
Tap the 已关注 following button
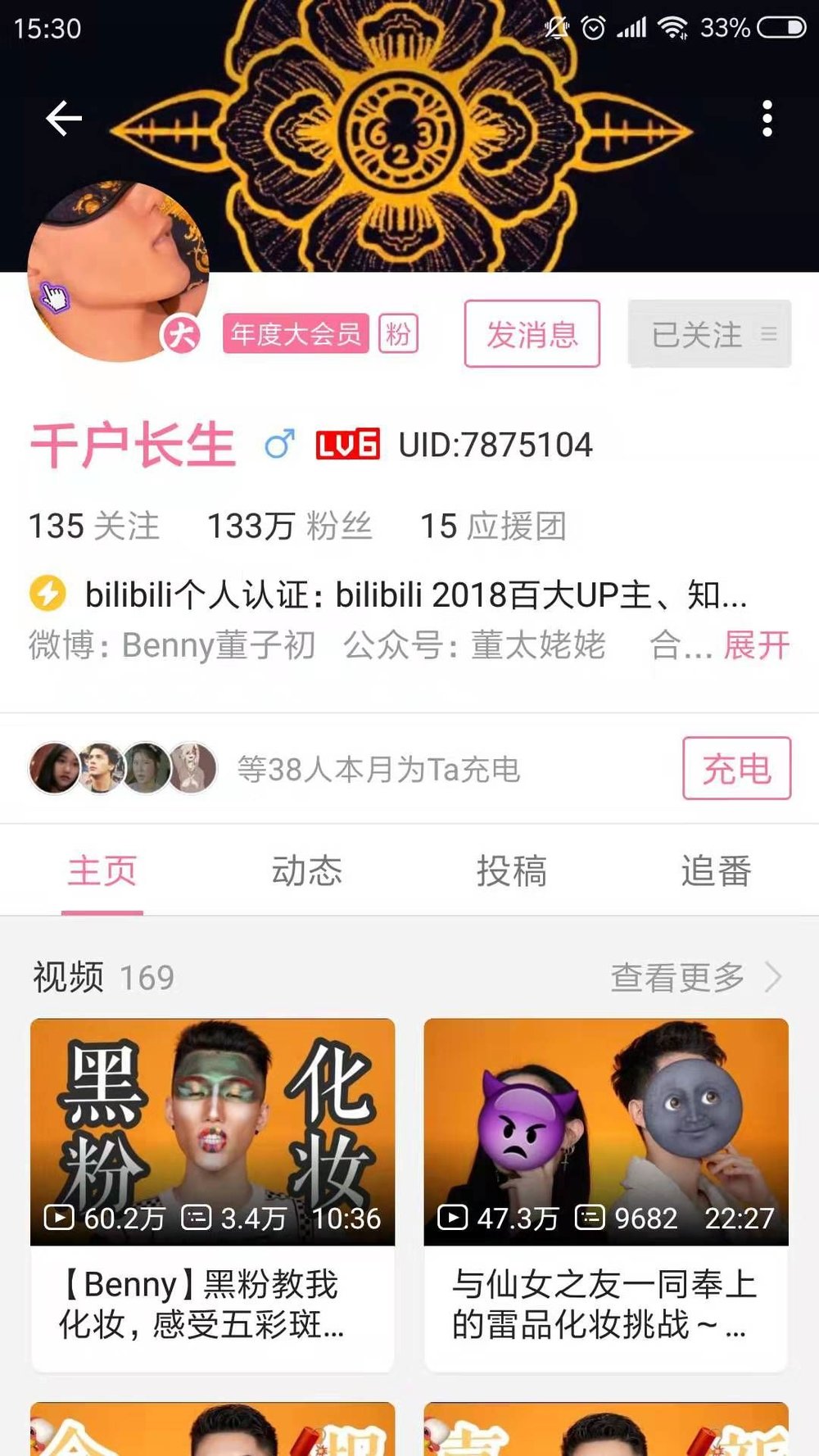coord(708,334)
